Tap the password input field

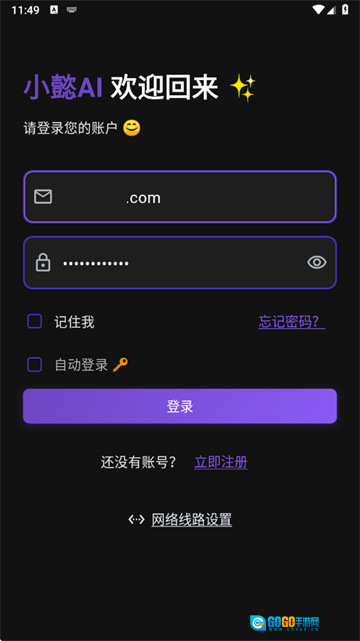click(180, 262)
